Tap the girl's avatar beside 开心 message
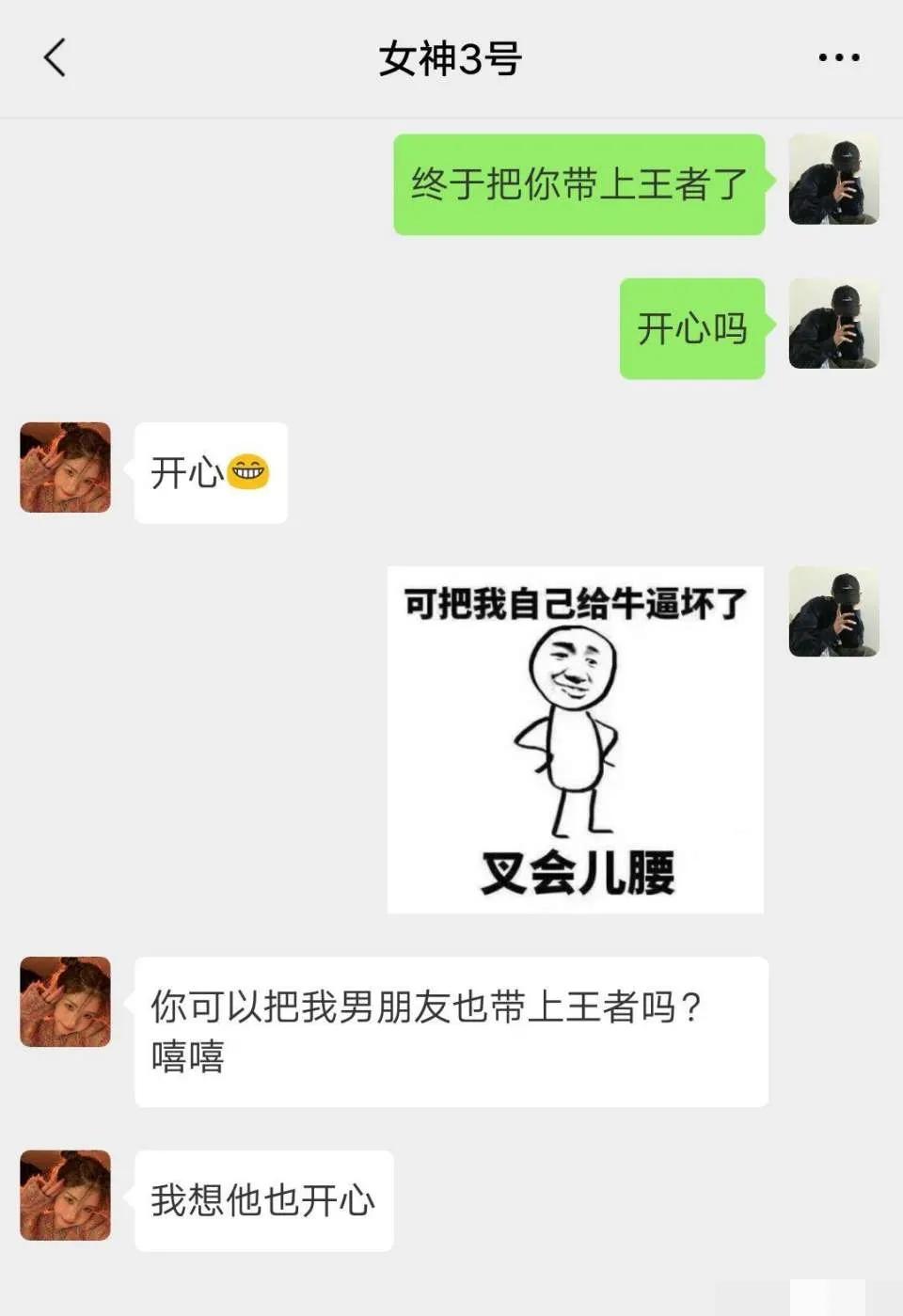 coord(63,468)
